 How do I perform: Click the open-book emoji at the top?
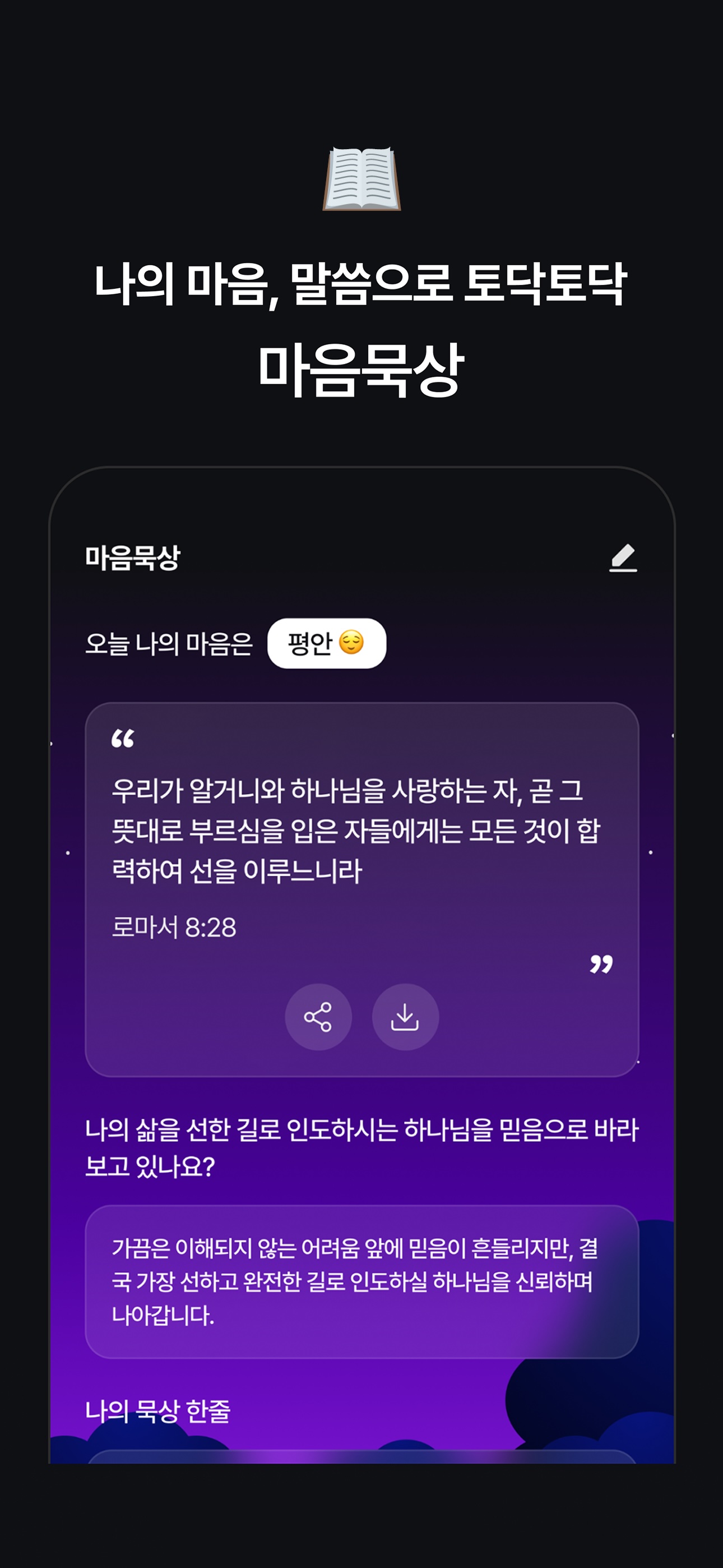(361, 179)
